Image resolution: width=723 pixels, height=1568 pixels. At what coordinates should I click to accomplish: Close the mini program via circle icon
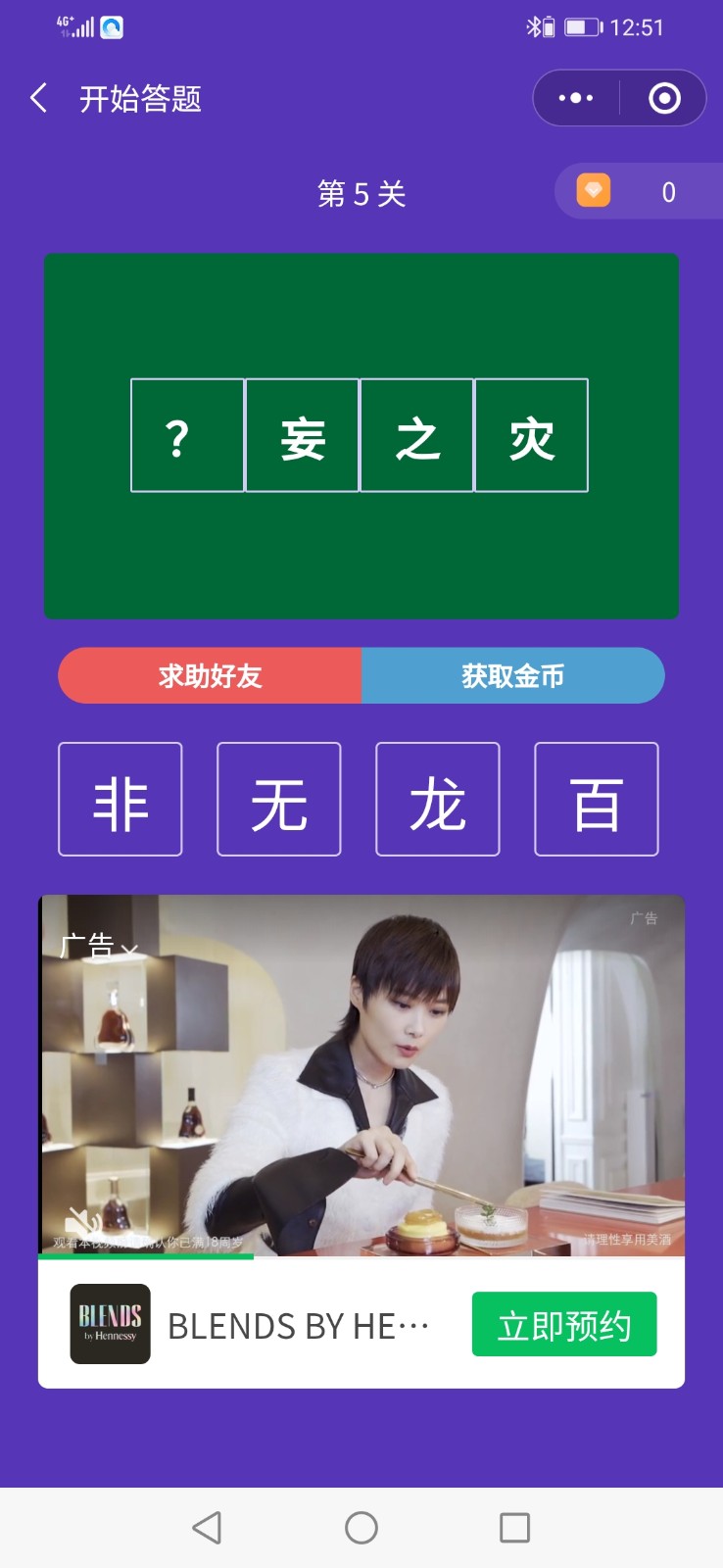(x=664, y=98)
